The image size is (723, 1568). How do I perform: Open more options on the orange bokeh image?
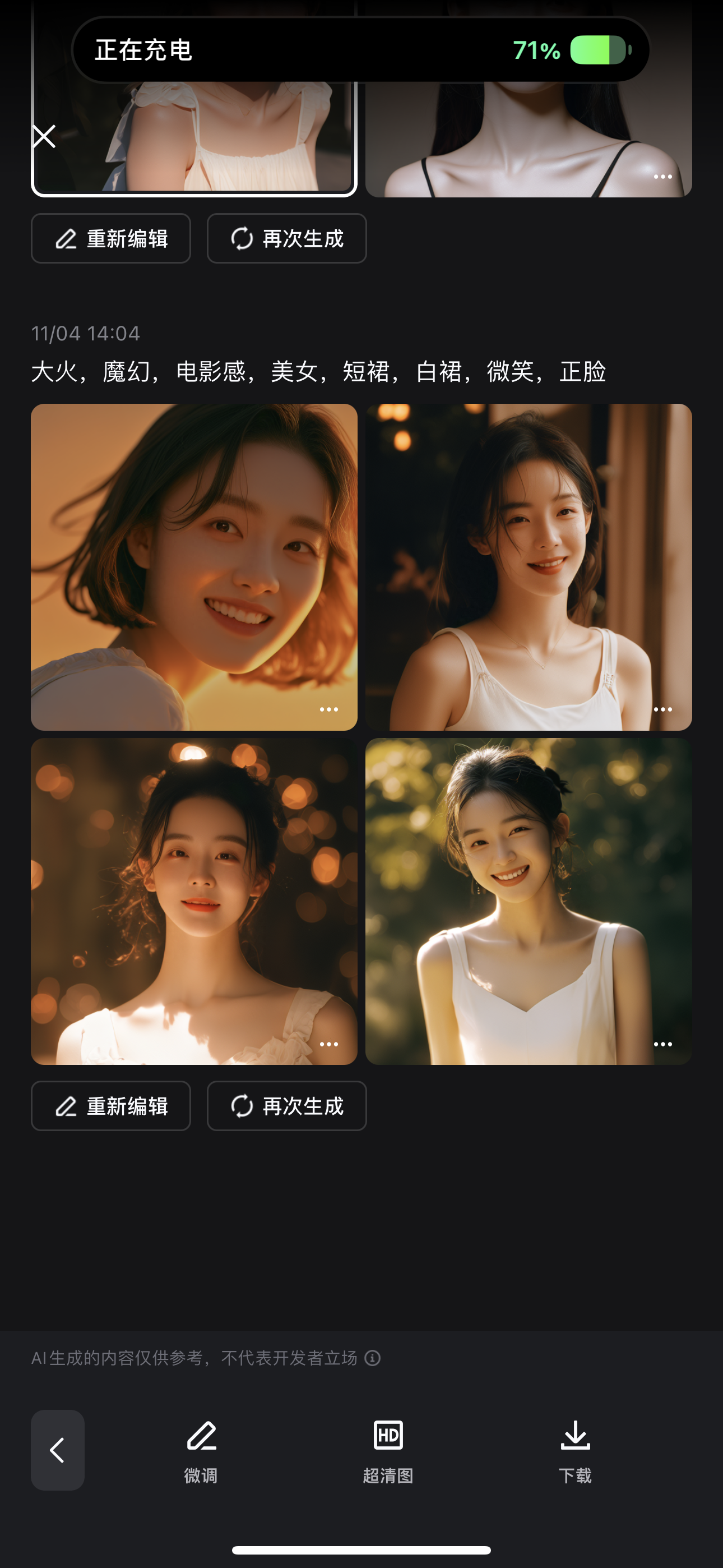click(328, 1044)
